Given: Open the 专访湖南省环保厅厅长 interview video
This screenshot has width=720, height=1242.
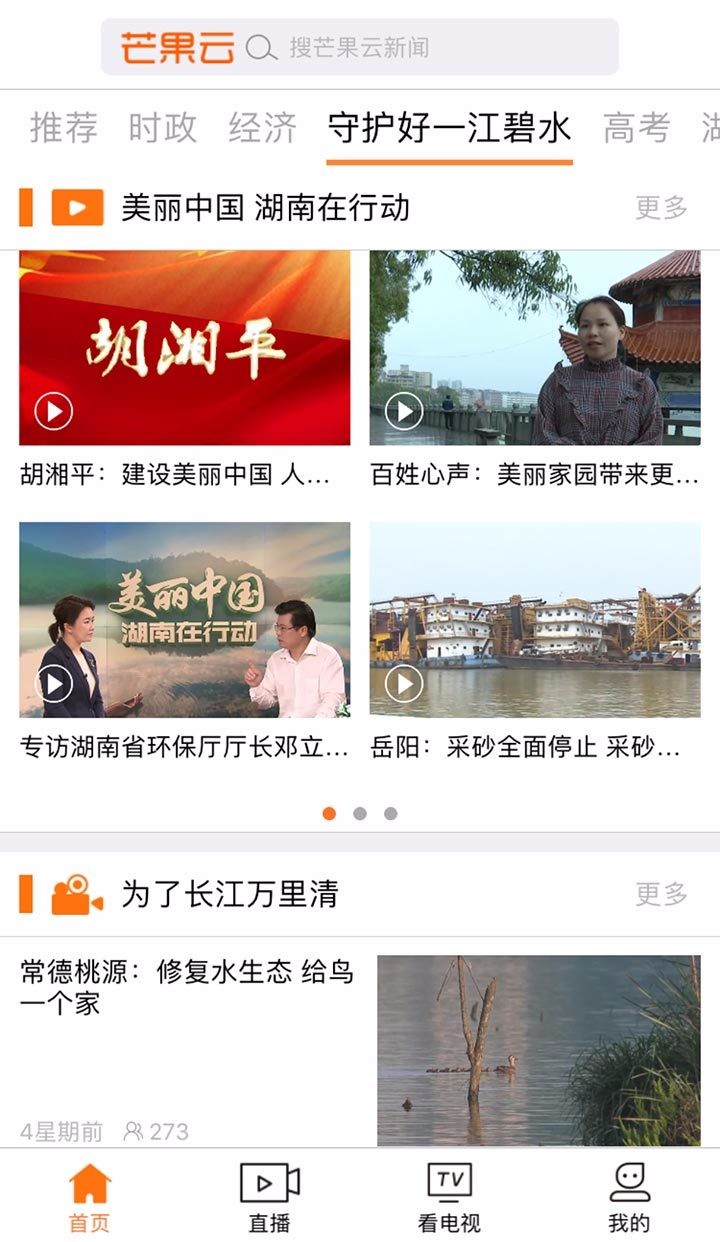Looking at the screenshot, I should [185, 620].
